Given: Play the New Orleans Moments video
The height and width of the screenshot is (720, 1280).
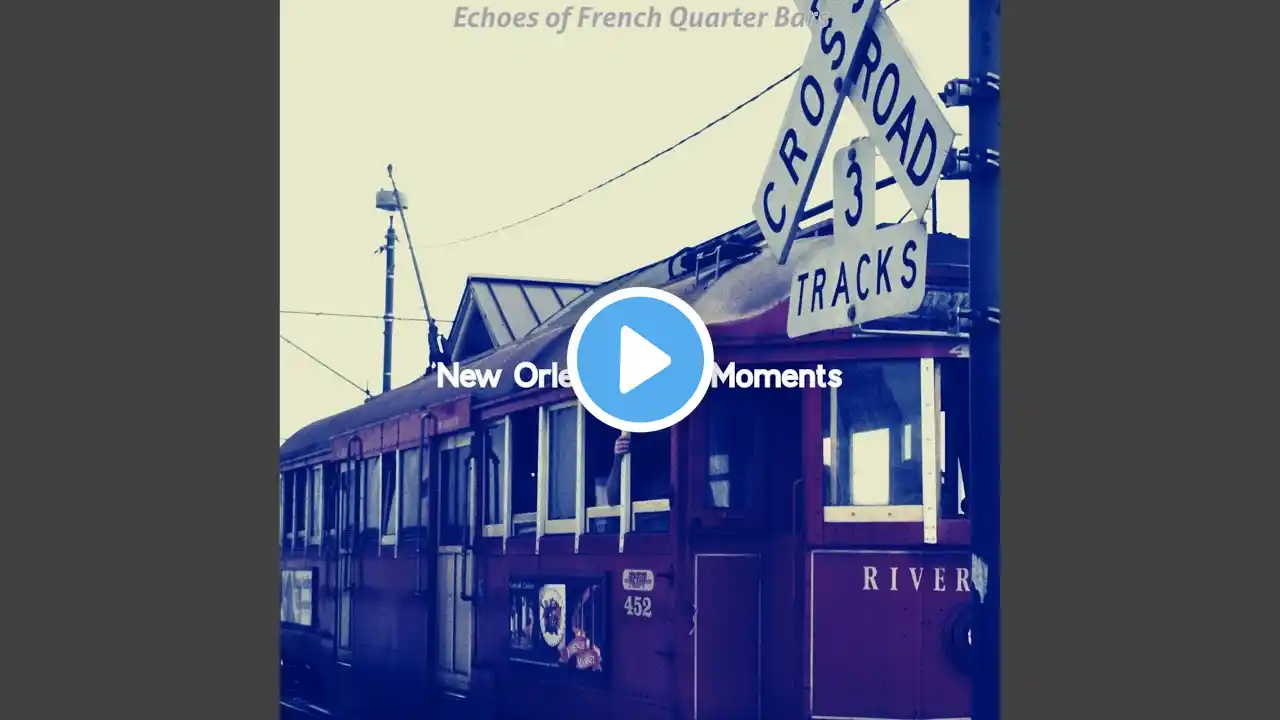Looking at the screenshot, I should 640,360.
